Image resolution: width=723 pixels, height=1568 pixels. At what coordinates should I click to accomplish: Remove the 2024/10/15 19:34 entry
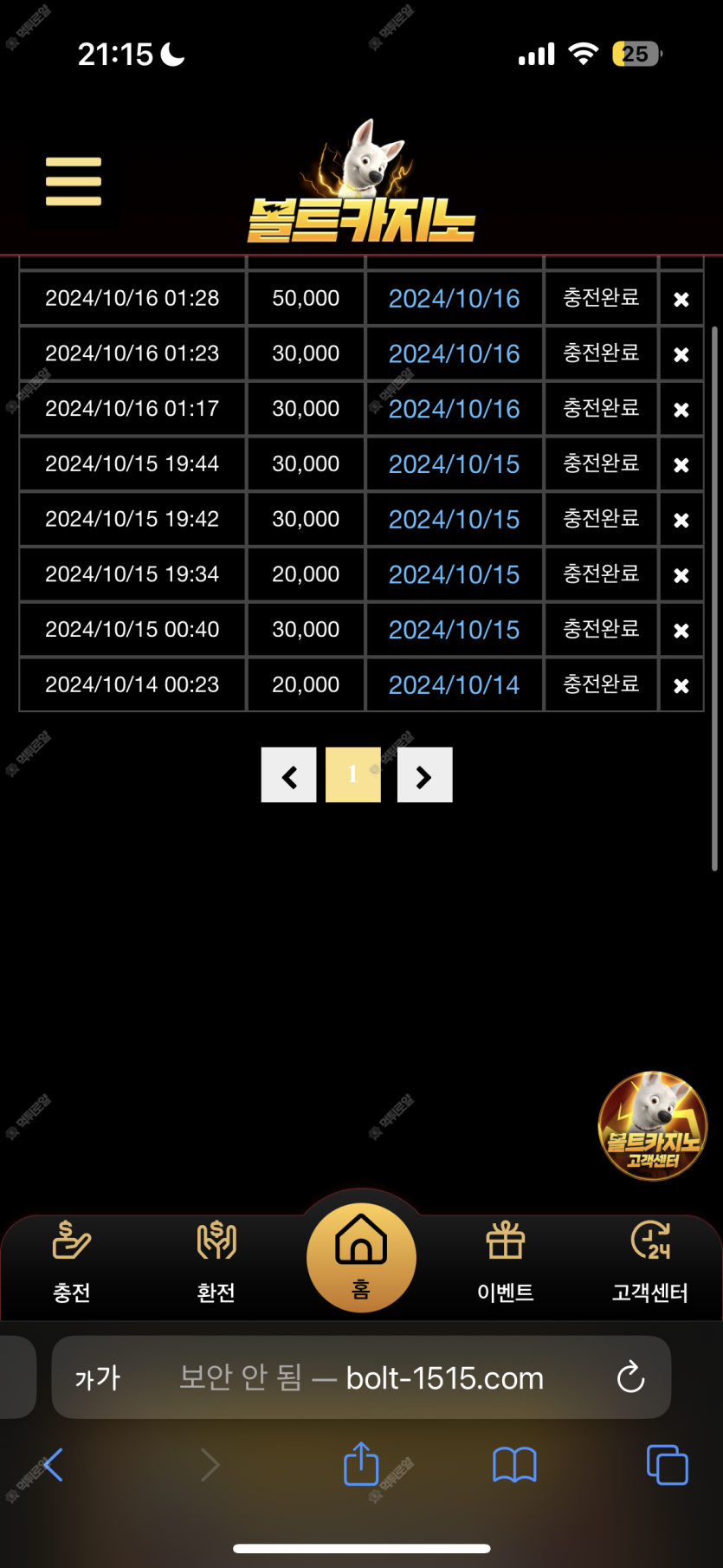click(681, 575)
